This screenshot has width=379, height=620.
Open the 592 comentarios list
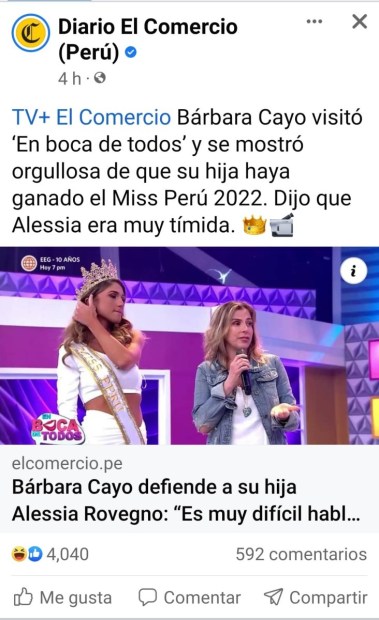301,554
